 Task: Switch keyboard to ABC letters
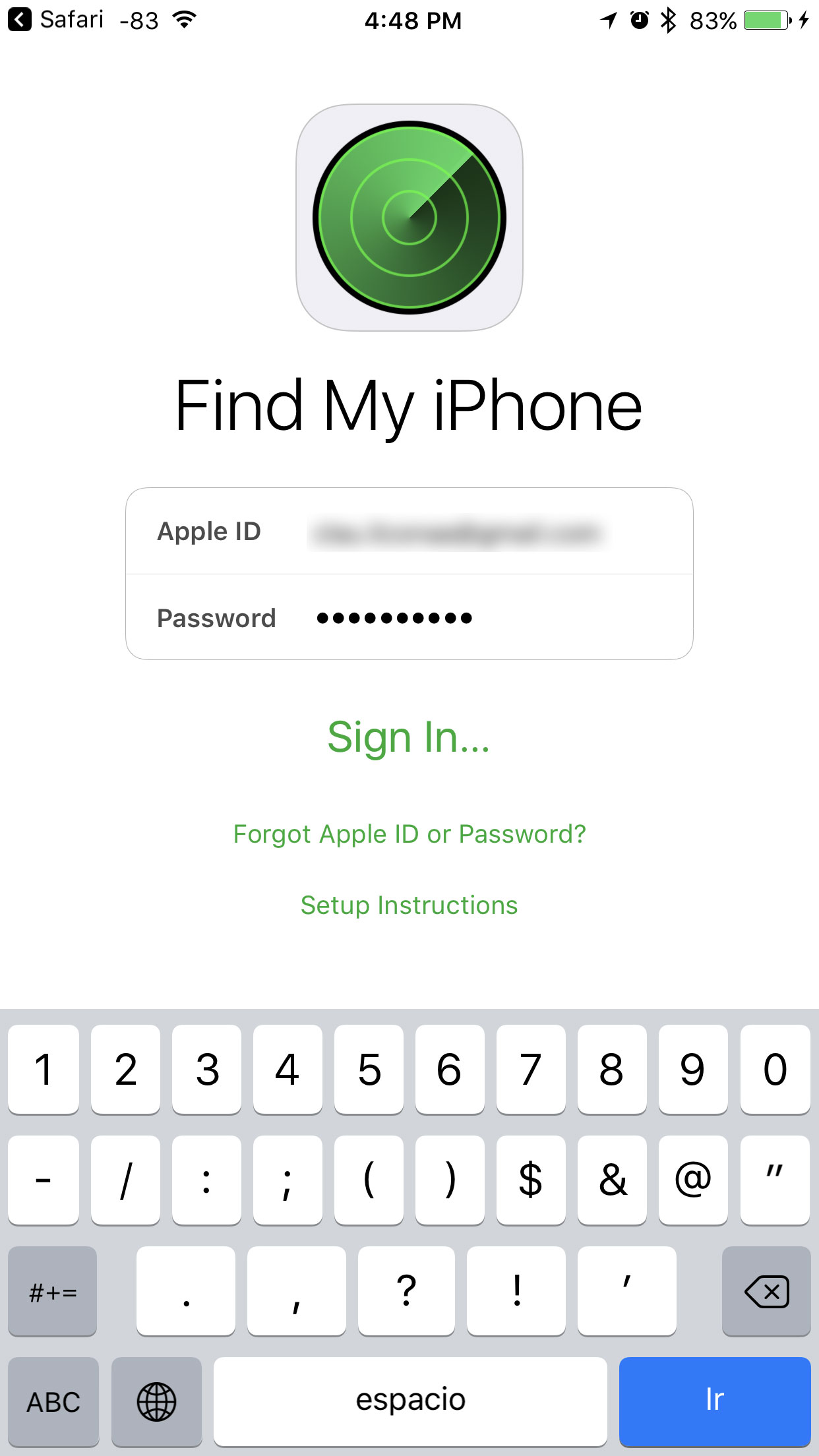[x=53, y=1401]
